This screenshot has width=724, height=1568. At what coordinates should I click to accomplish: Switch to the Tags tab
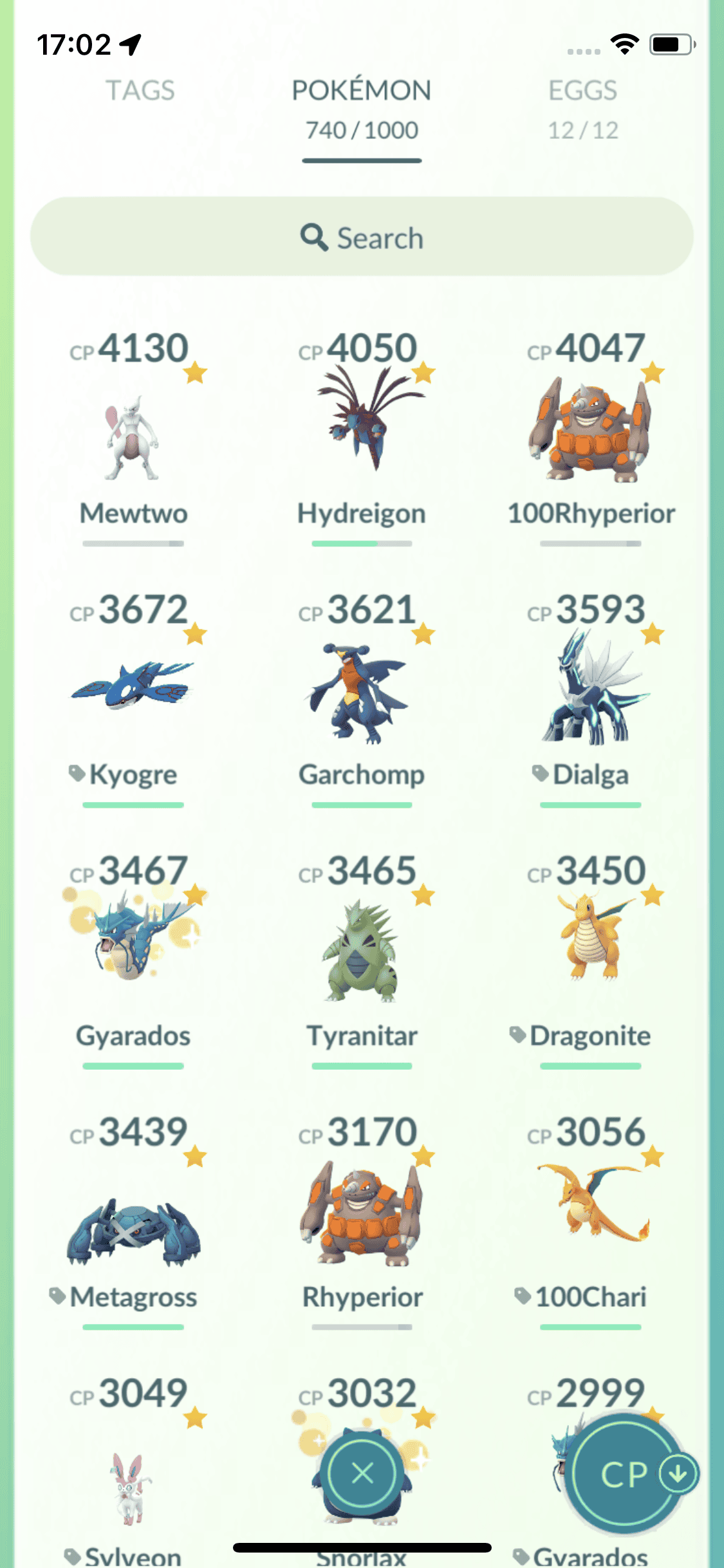(x=140, y=91)
